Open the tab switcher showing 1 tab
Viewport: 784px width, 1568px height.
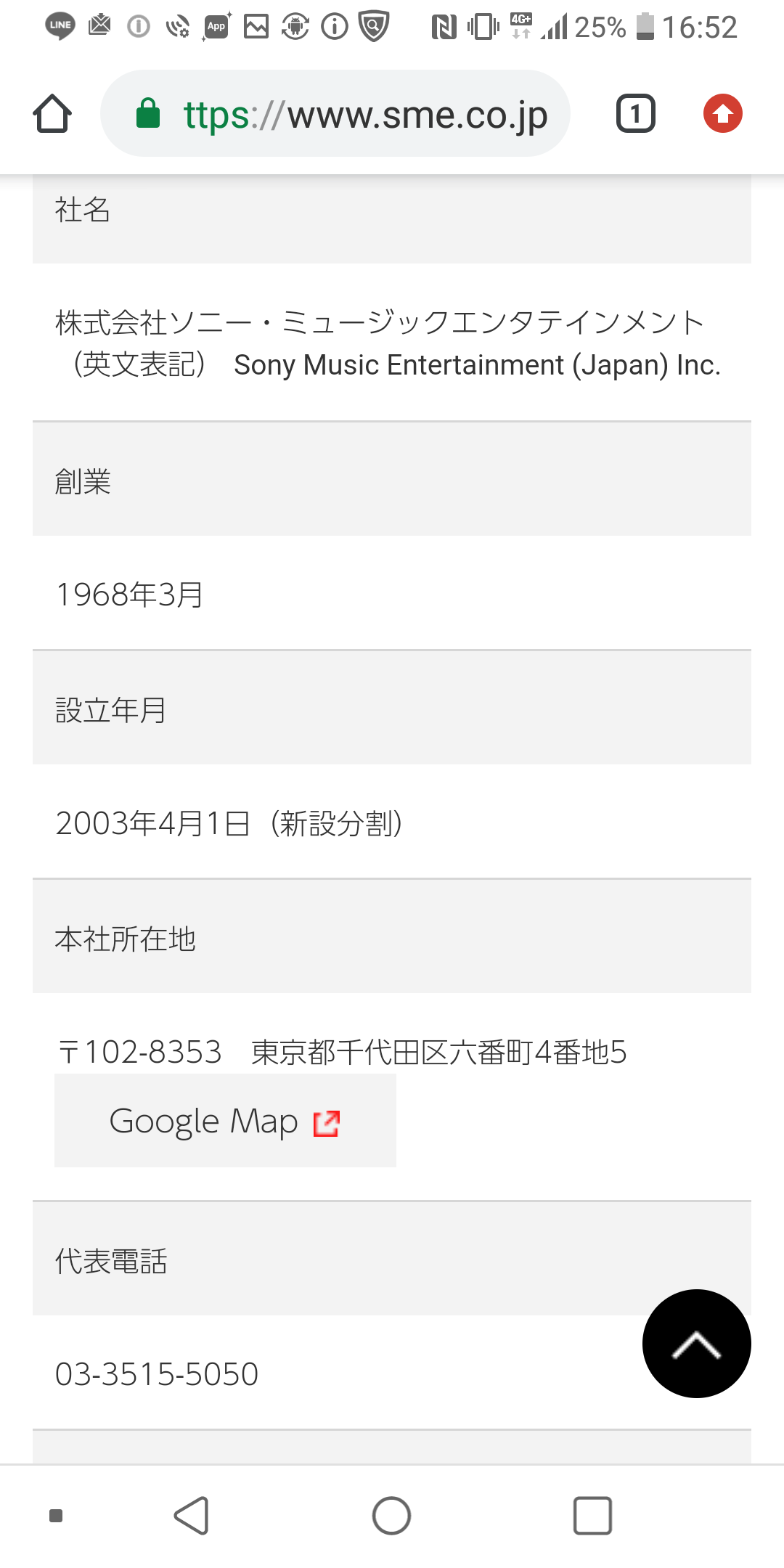636,114
